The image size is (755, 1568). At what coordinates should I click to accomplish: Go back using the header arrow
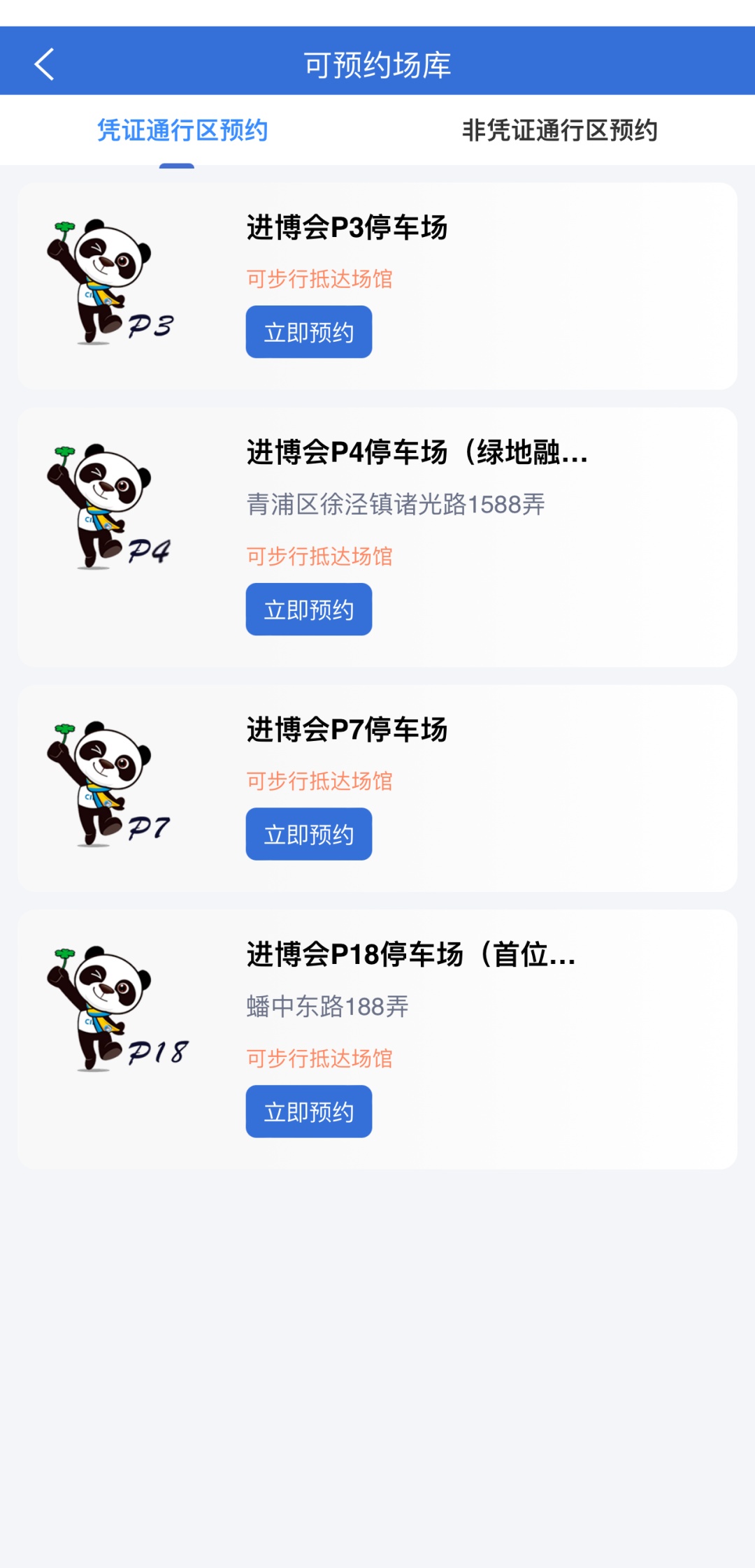coord(45,64)
